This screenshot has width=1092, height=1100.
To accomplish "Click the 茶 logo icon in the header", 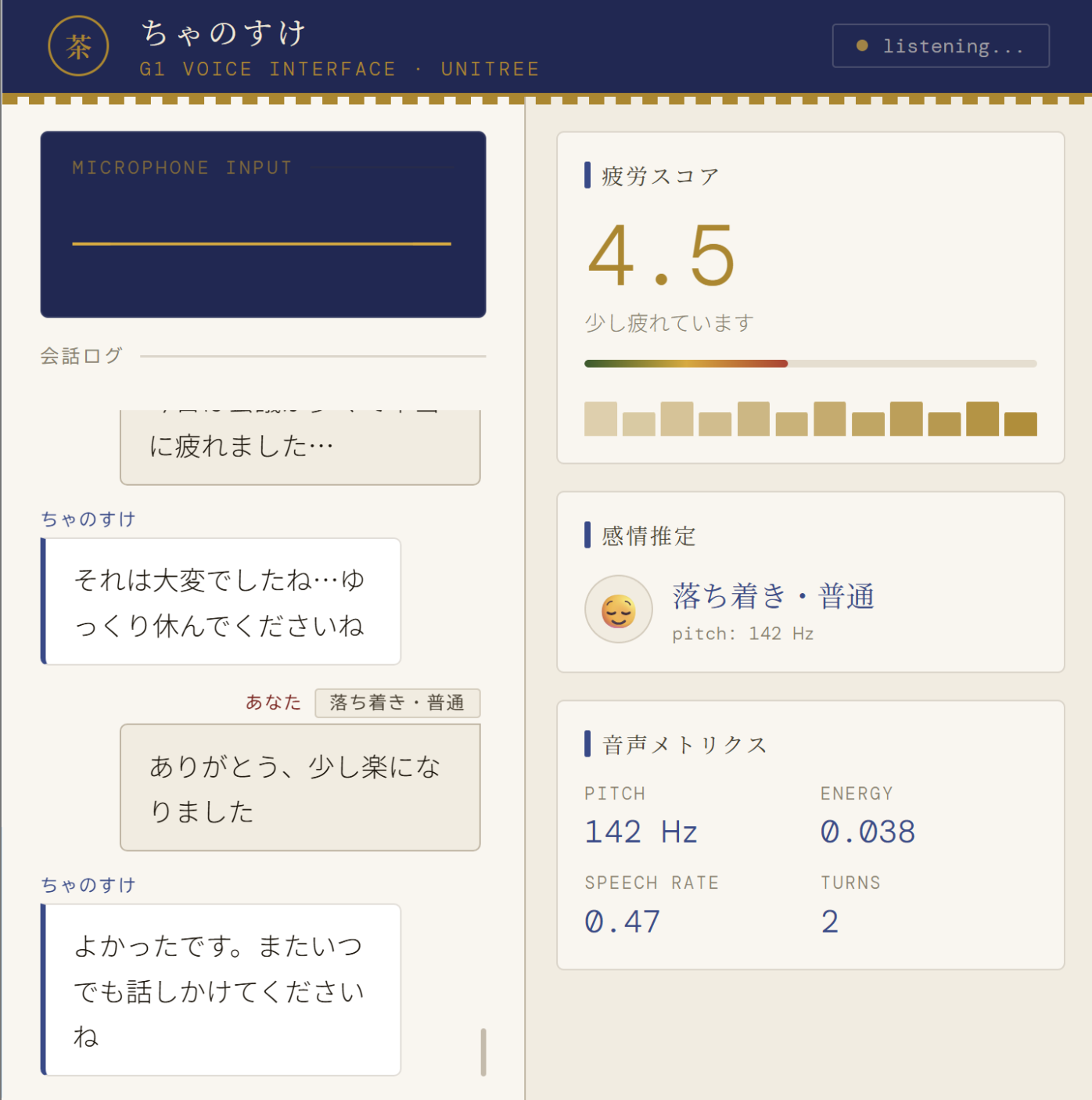I will pos(78,45).
